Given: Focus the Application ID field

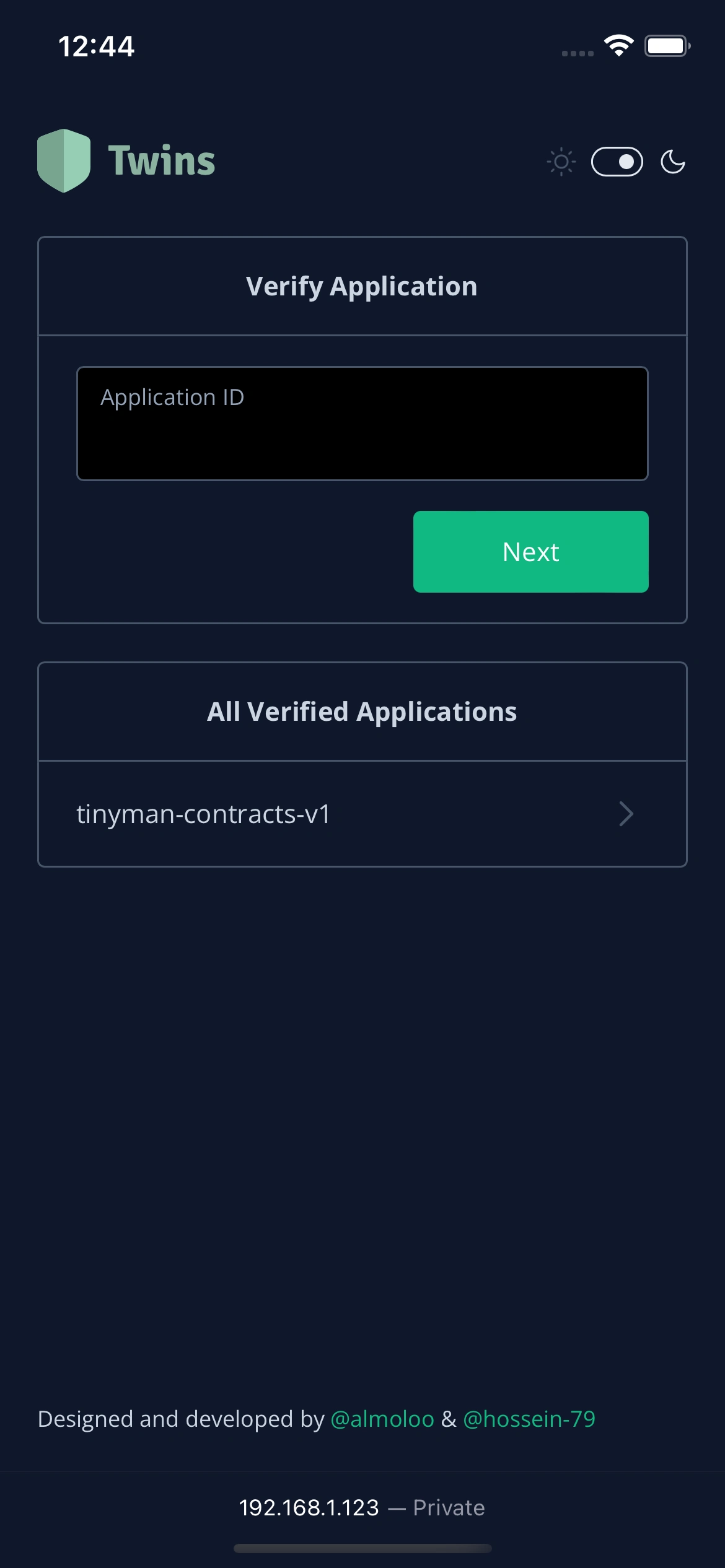Looking at the screenshot, I should [x=362, y=424].
